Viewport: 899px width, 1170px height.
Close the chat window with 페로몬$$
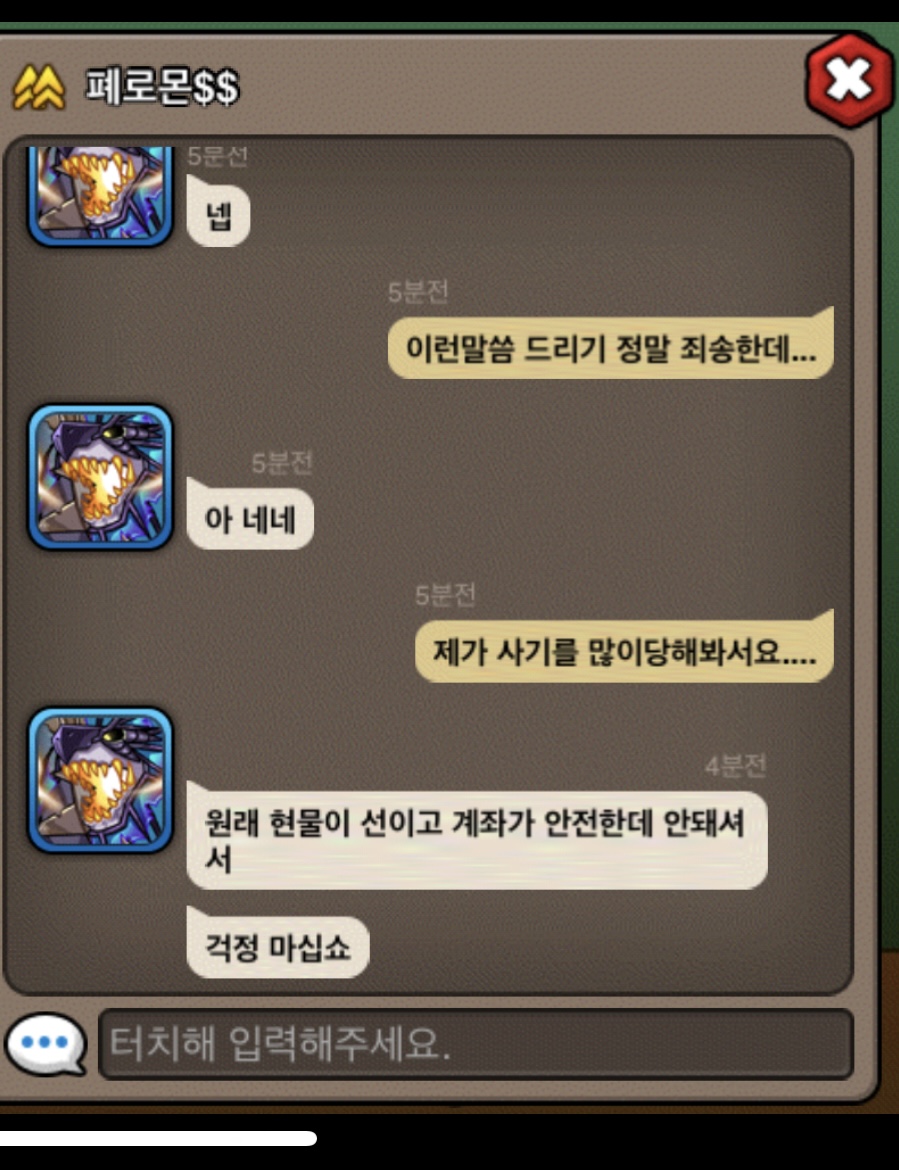click(x=849, y=80)
